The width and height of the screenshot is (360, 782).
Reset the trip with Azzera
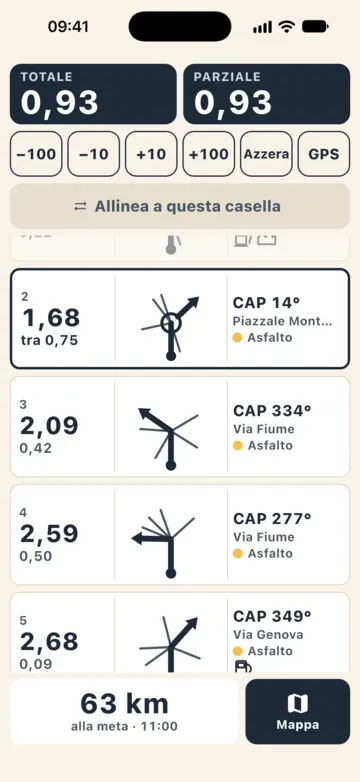coord(266,154)
